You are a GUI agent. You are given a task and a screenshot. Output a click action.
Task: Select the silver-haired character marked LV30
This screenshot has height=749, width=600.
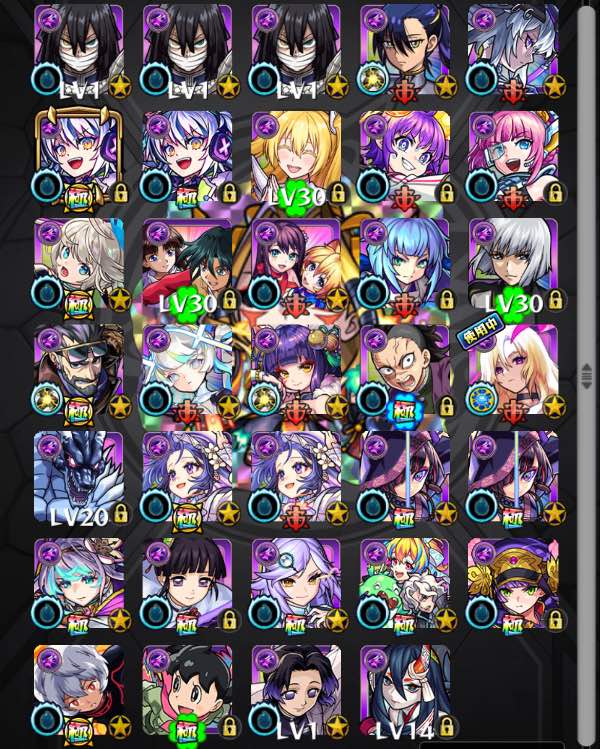pyautogui.click(x=512, y=264)
